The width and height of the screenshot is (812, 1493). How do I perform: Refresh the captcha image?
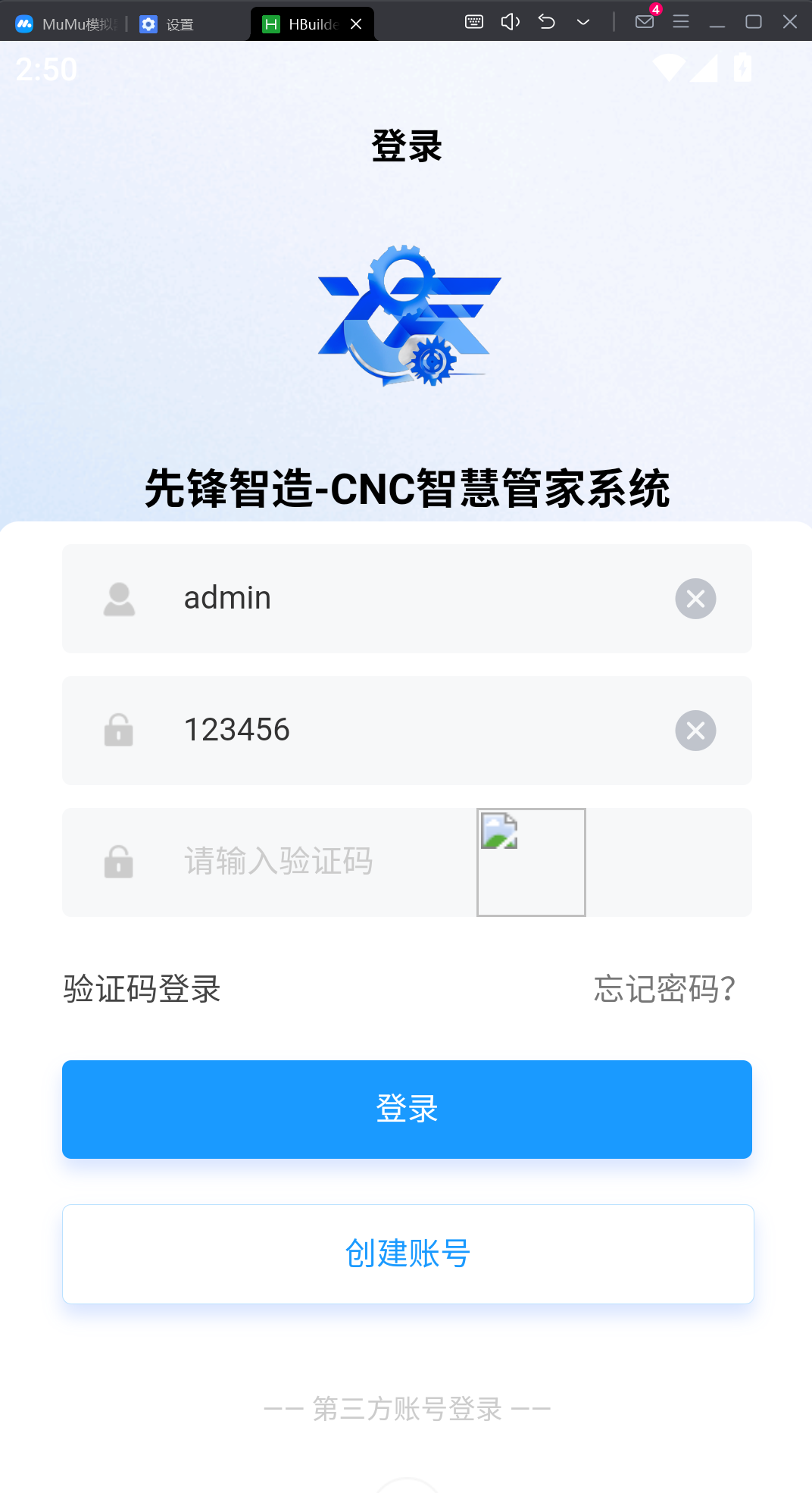tap(531, 862)
